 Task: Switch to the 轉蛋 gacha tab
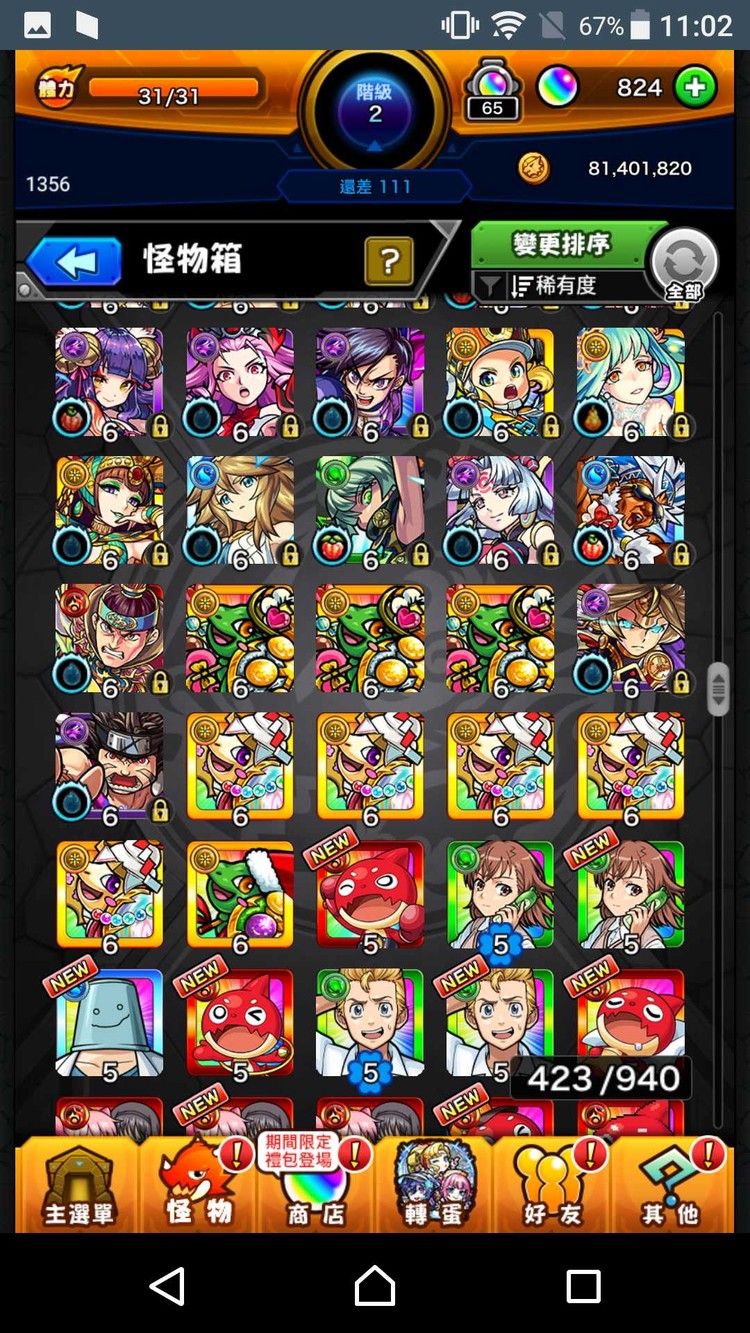point(433,1185)
